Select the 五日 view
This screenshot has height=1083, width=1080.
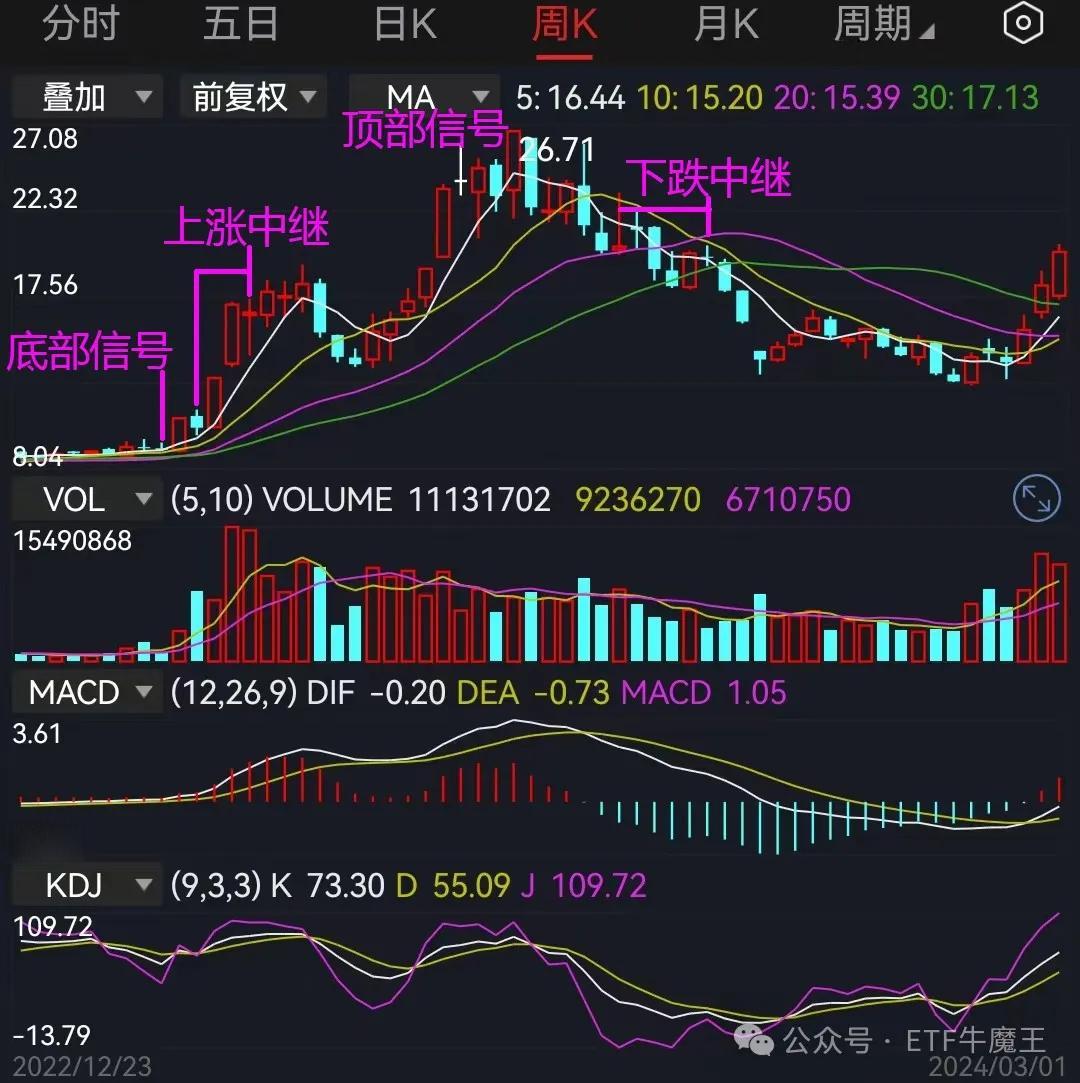[241, 22]
